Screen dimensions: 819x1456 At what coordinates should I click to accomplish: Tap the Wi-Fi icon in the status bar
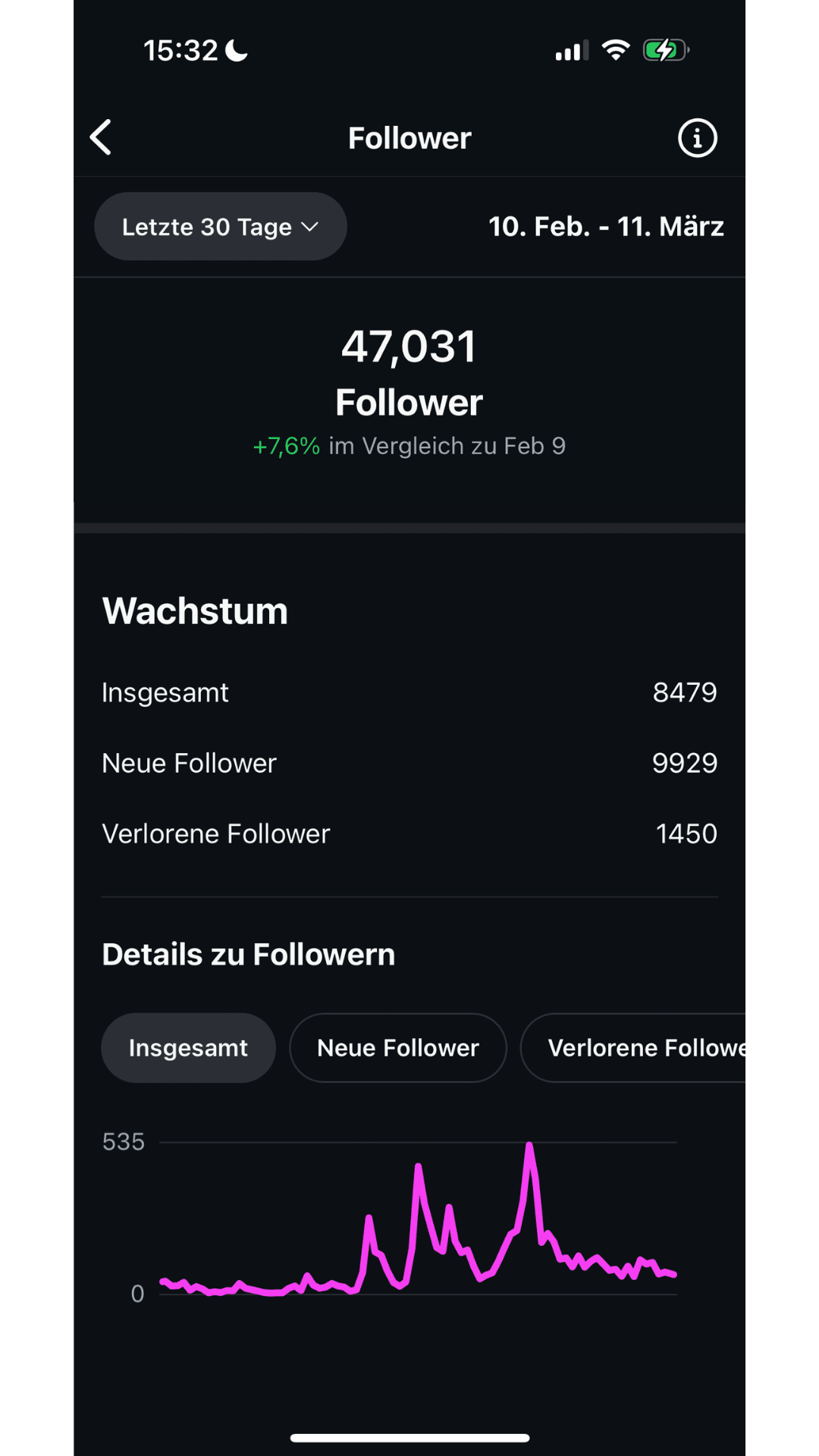(616, 49)
